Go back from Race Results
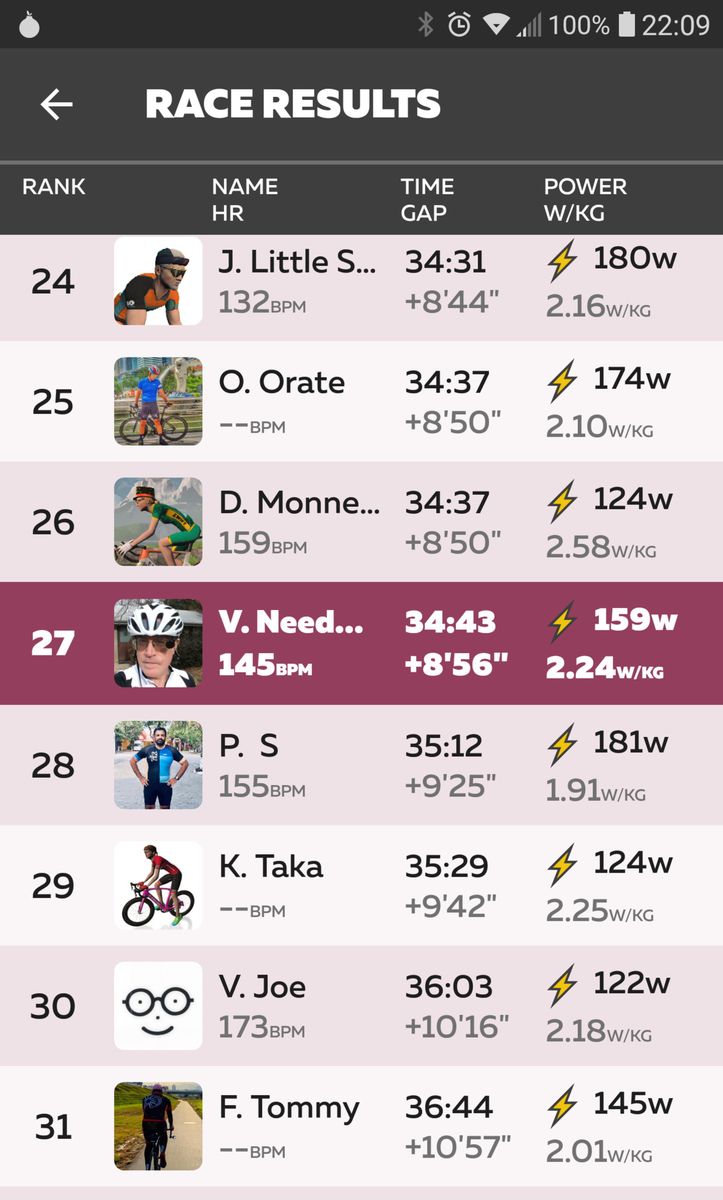 57,104
